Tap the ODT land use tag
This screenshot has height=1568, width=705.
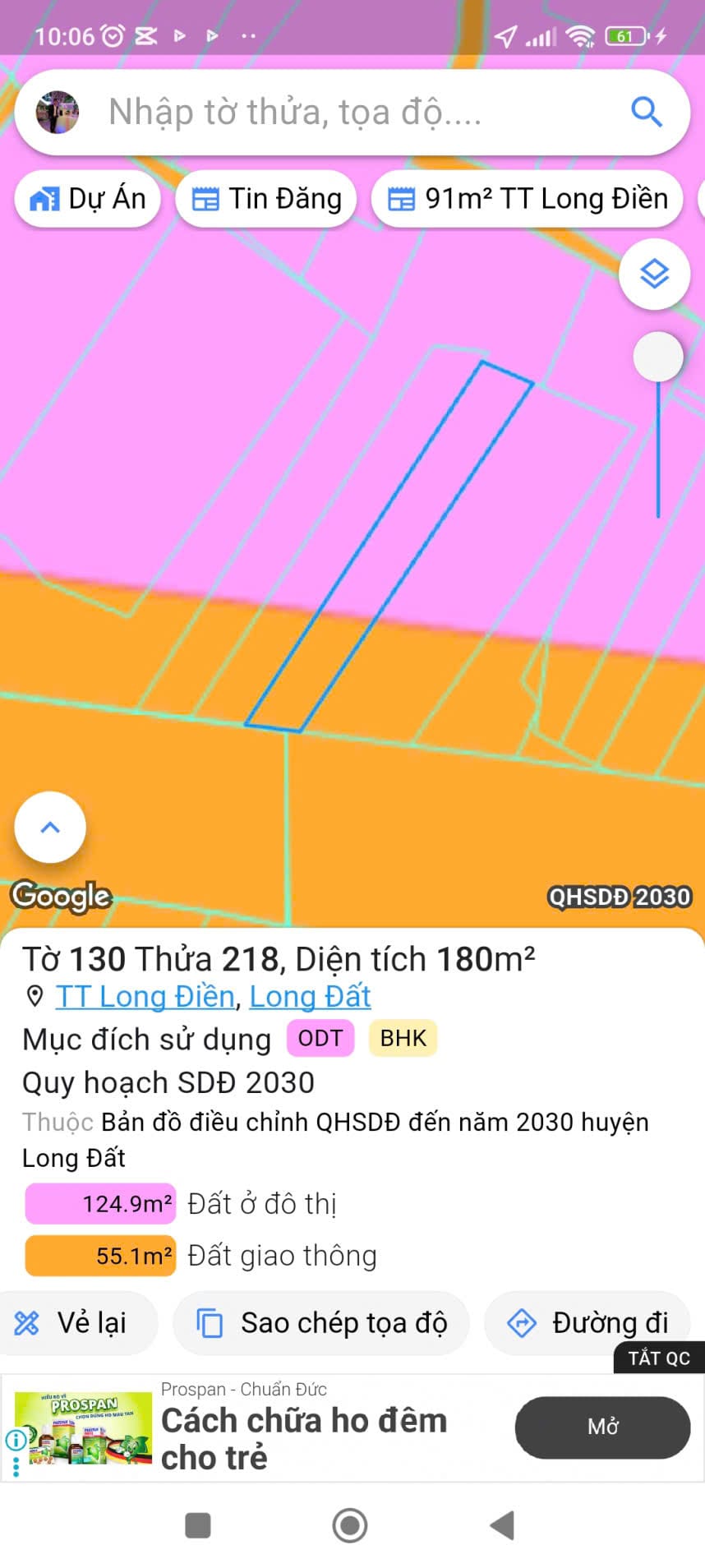(320, 1038)
